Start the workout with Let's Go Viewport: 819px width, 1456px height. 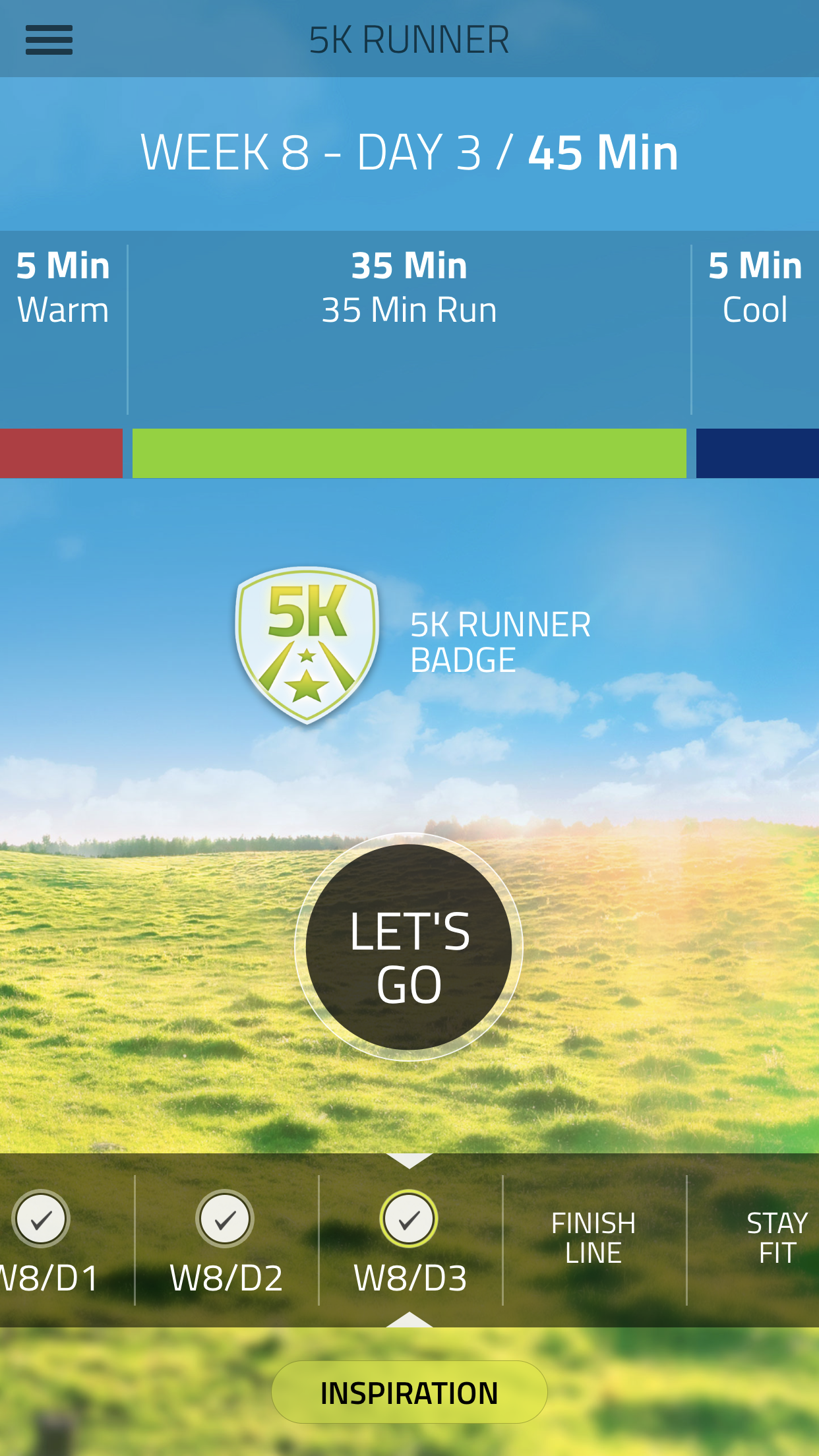409,948
